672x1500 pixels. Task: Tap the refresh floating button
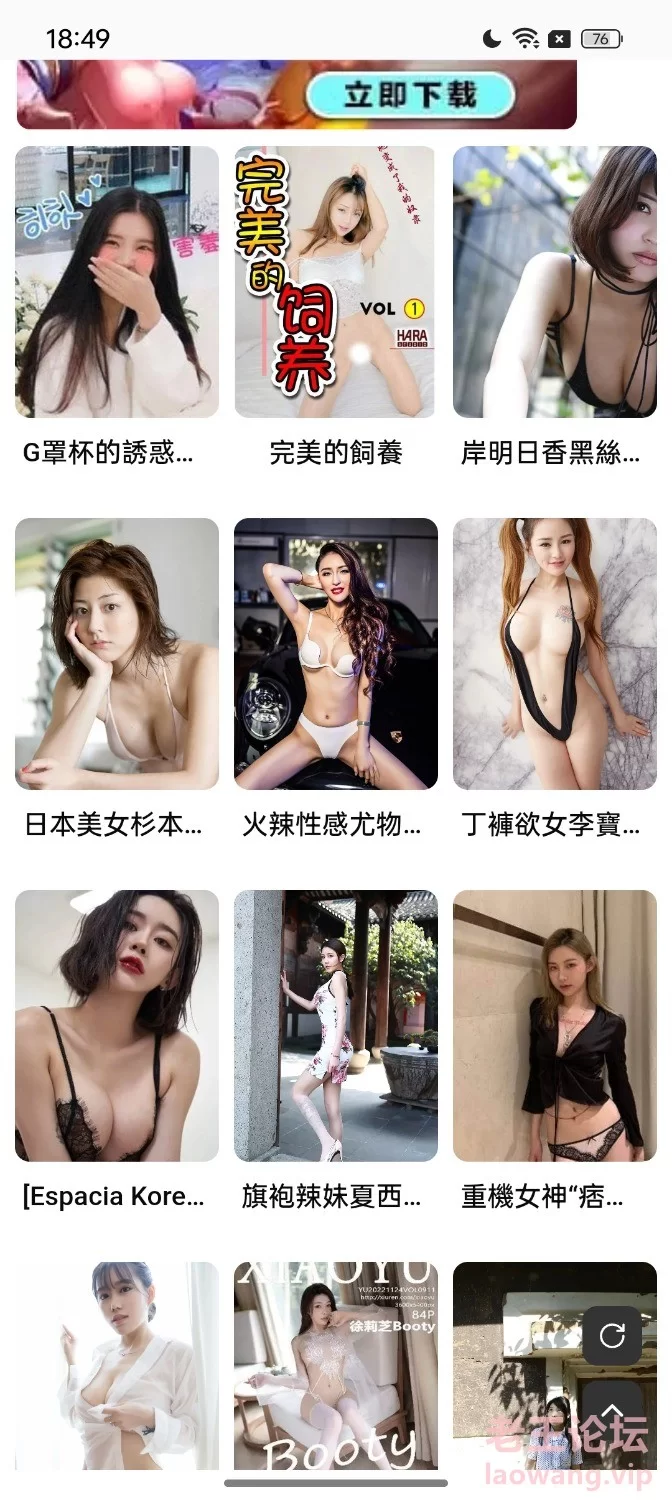coord(612,1335)
